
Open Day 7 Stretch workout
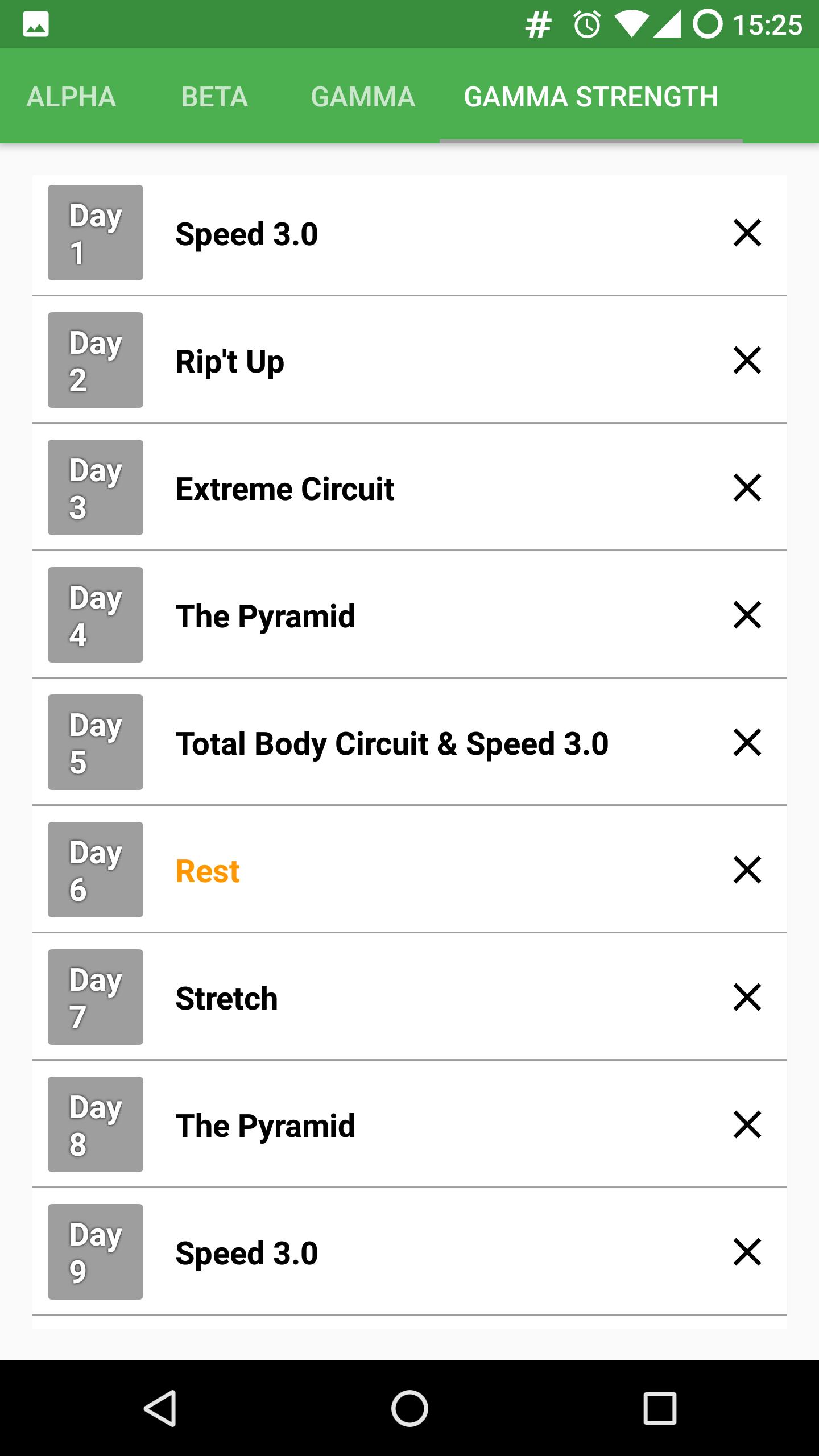409,997
